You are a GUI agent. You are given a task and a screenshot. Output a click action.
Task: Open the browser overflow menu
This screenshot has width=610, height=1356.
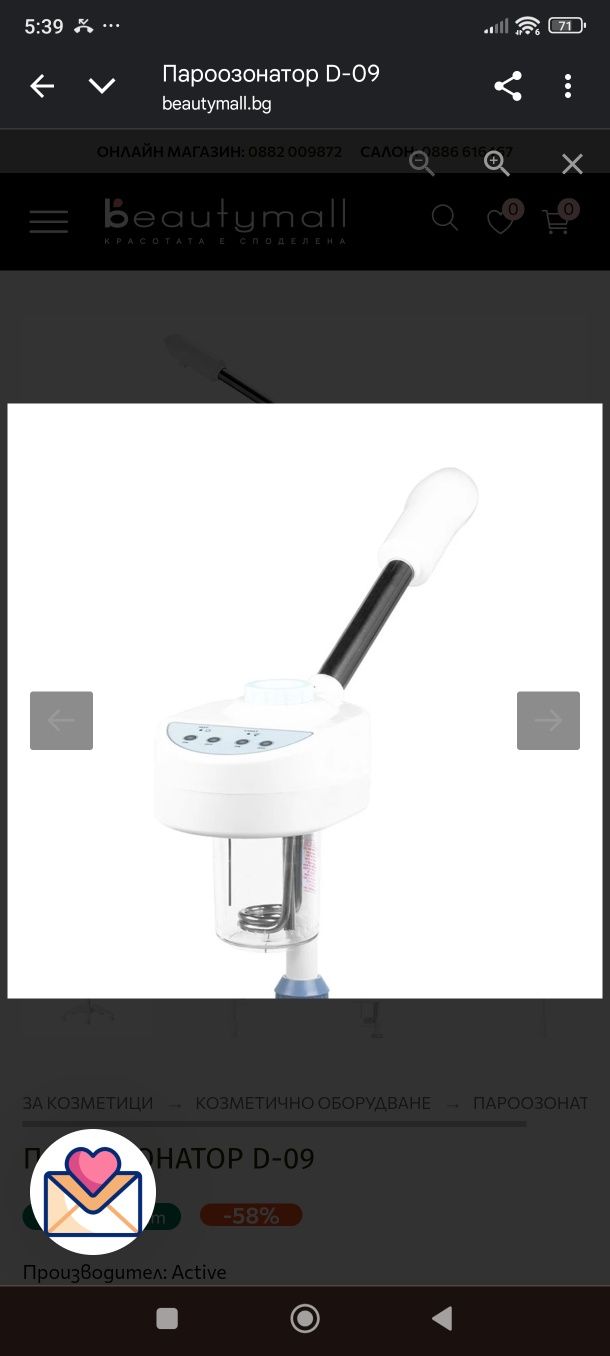click(x=567, y=87)
